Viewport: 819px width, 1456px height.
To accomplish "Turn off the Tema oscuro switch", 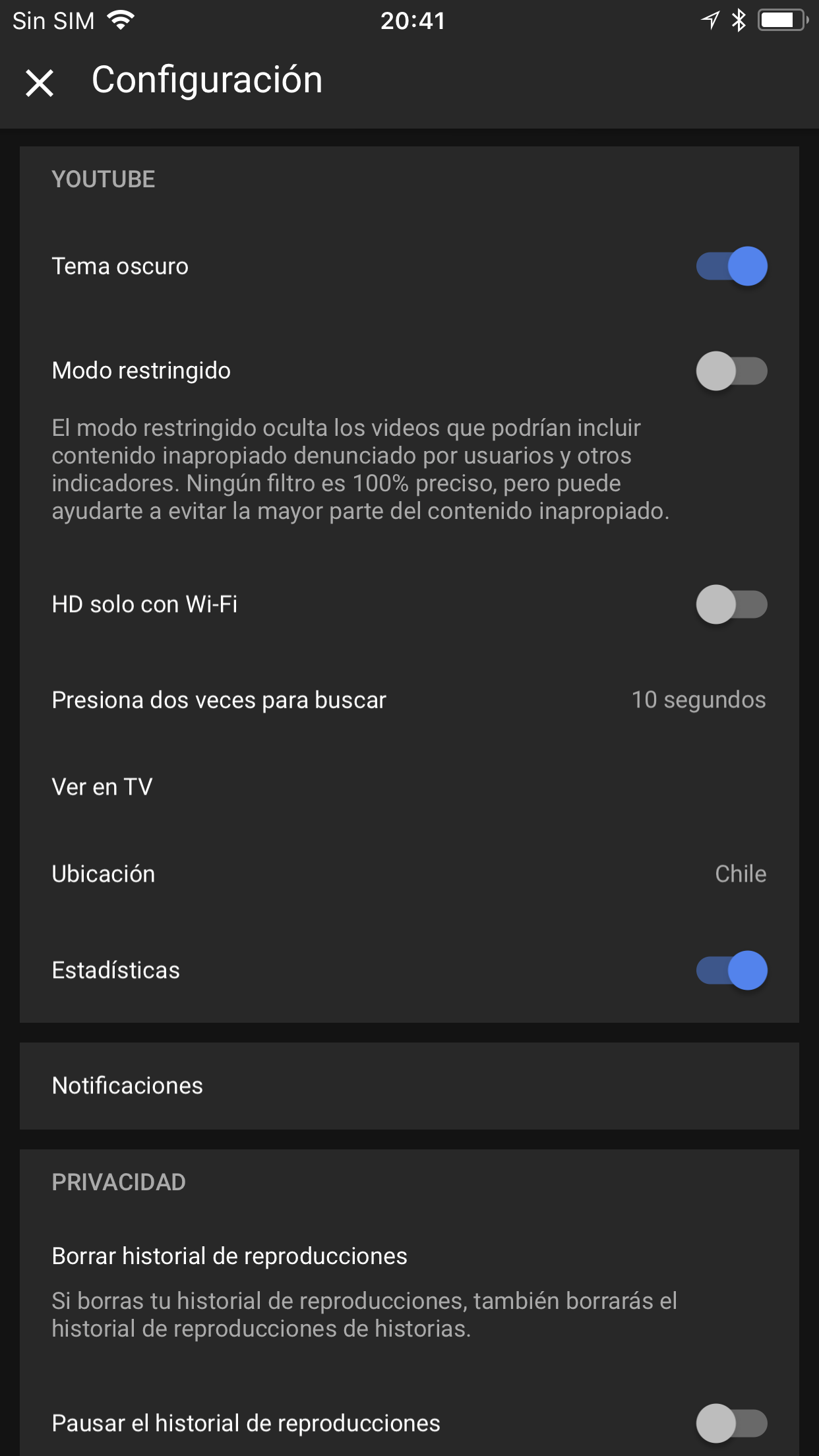I will [731, 266].
